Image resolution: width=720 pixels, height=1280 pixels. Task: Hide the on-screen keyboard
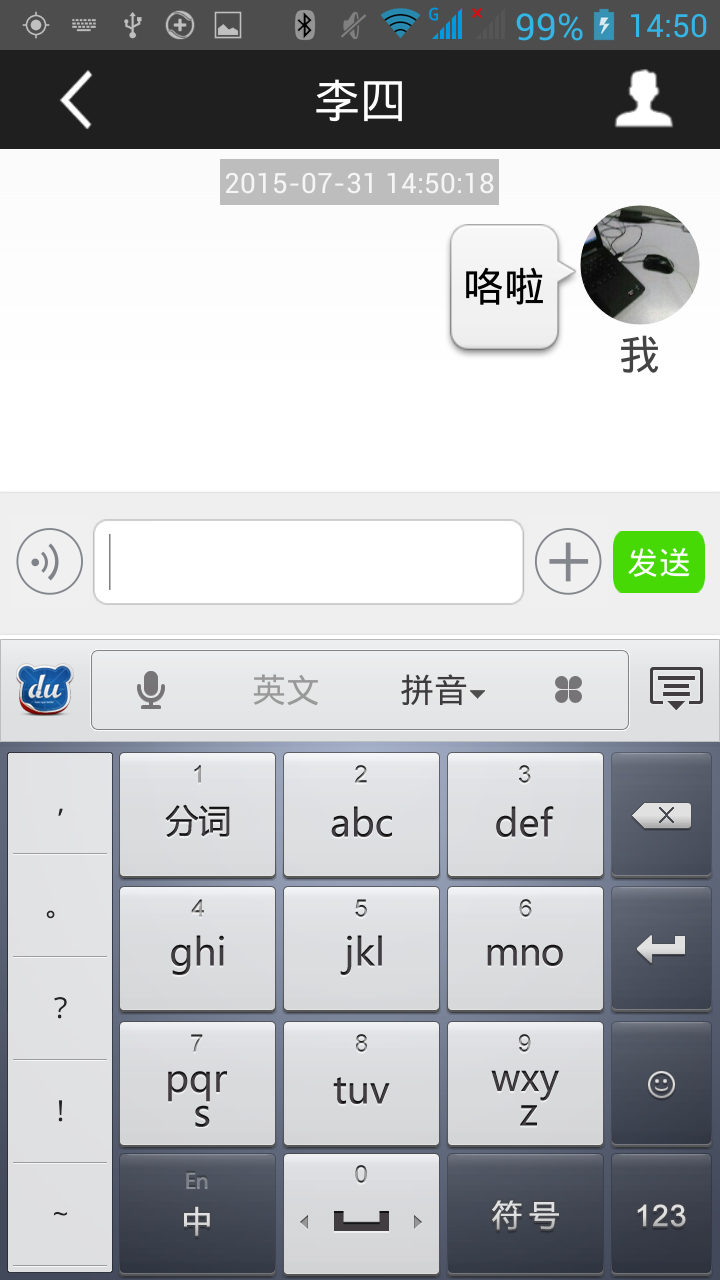pyautogui.click(x=676, y=690)
